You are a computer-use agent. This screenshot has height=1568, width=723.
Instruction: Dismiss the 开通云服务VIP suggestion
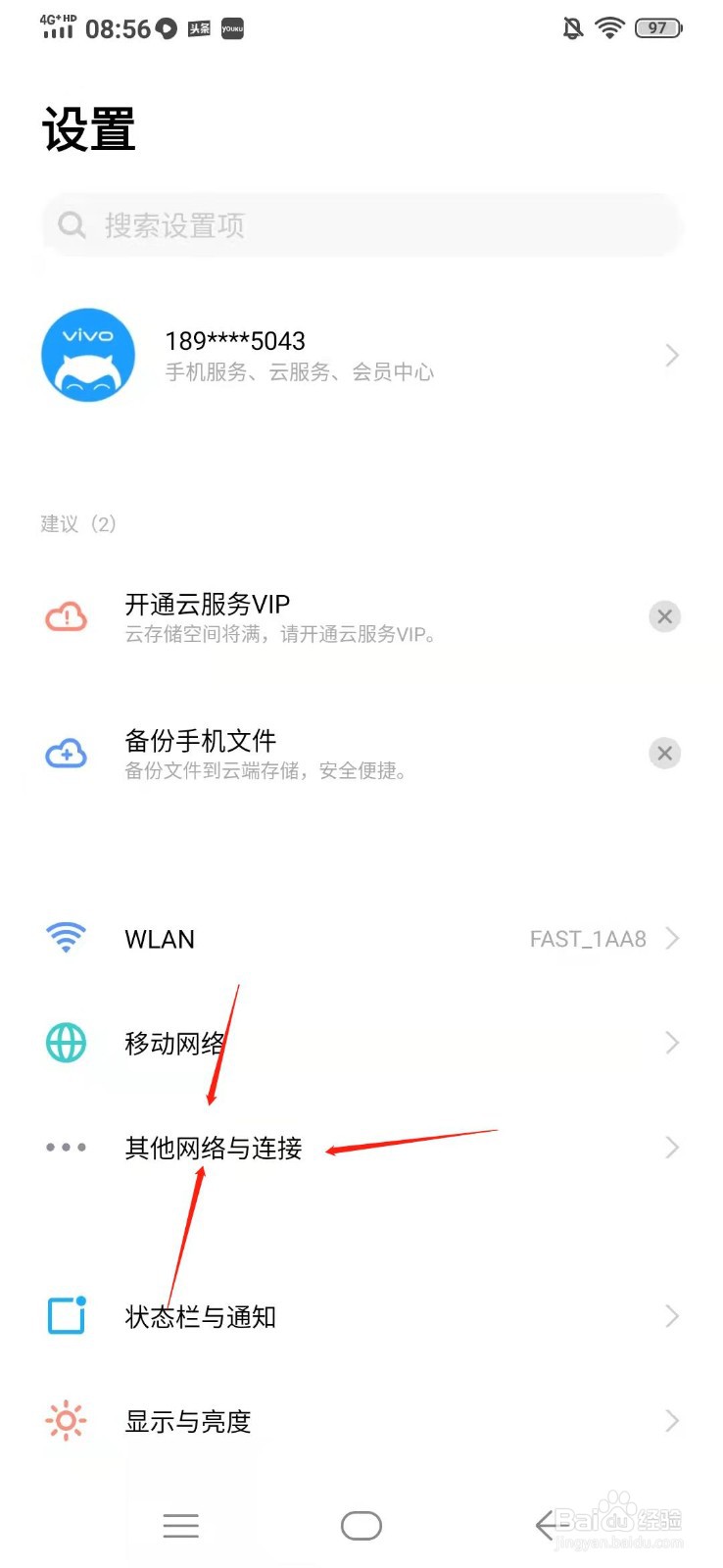coord(664,615)
